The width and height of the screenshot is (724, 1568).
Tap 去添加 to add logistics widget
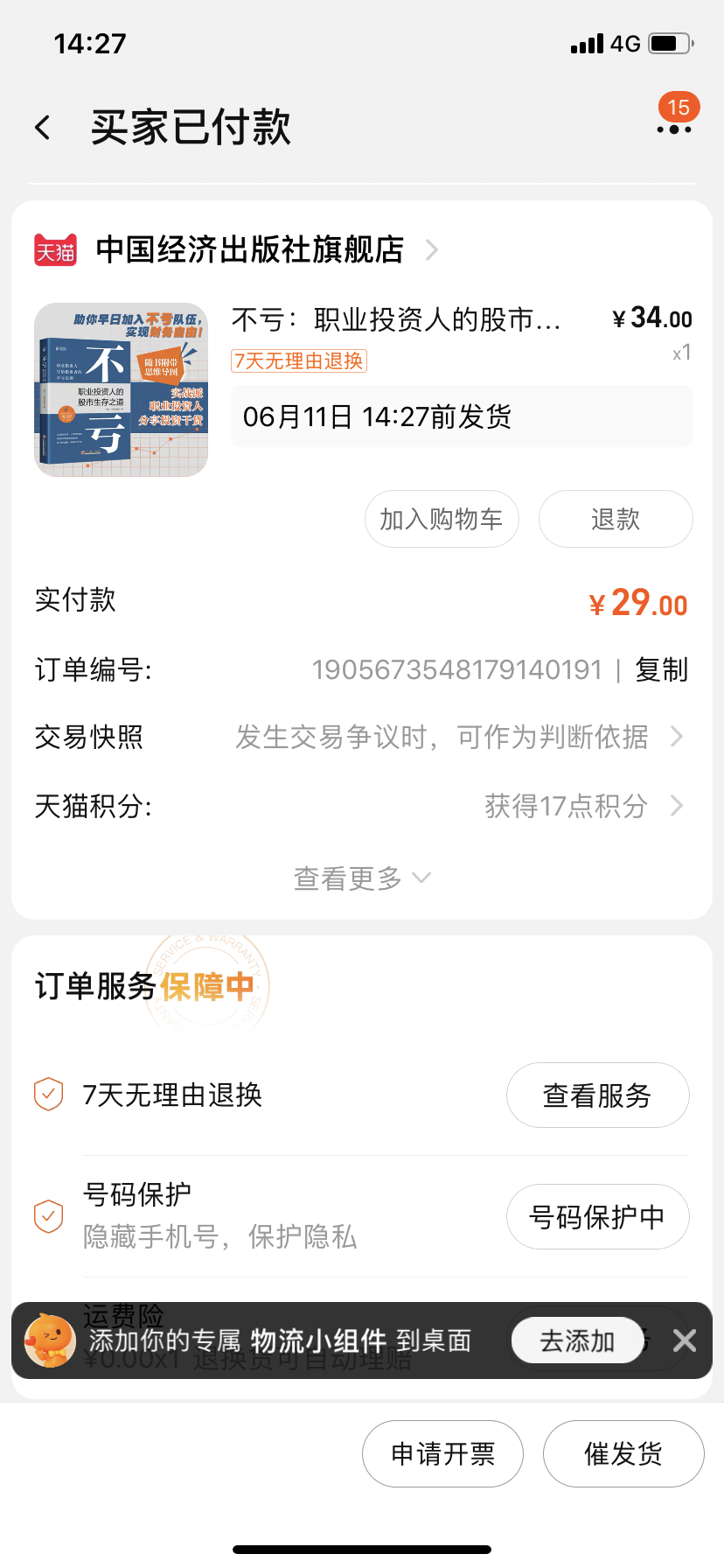tap(577, 1340)
